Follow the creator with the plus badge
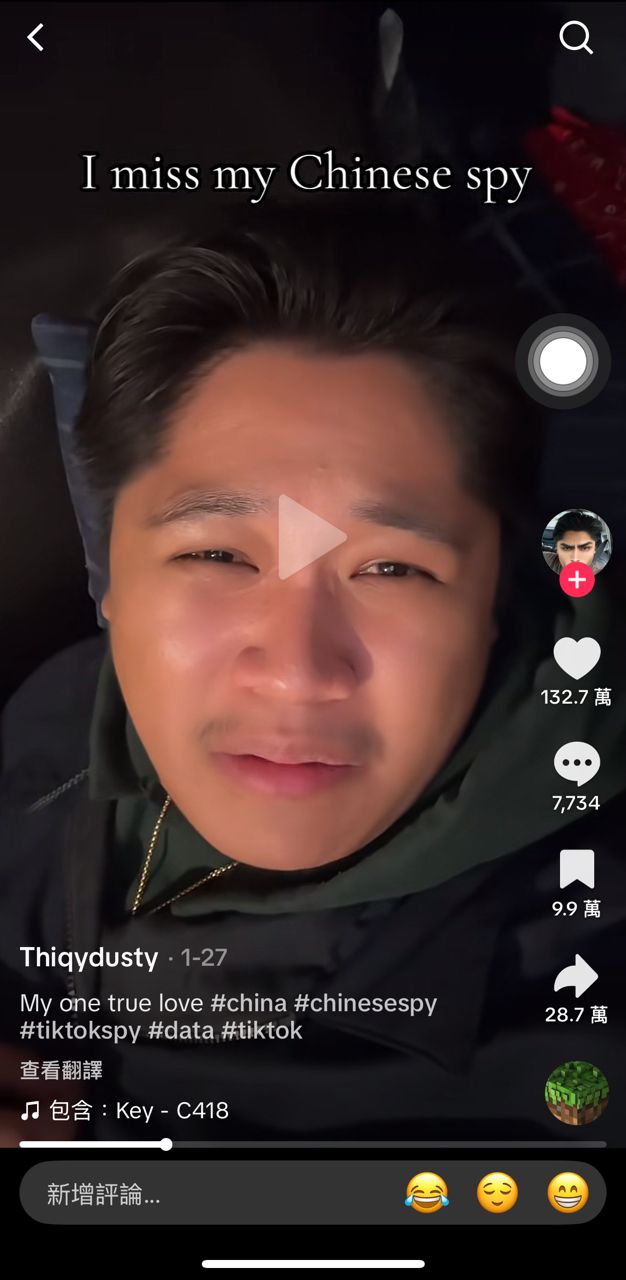This screenshot has width=626, height=1280. point(576,580)
